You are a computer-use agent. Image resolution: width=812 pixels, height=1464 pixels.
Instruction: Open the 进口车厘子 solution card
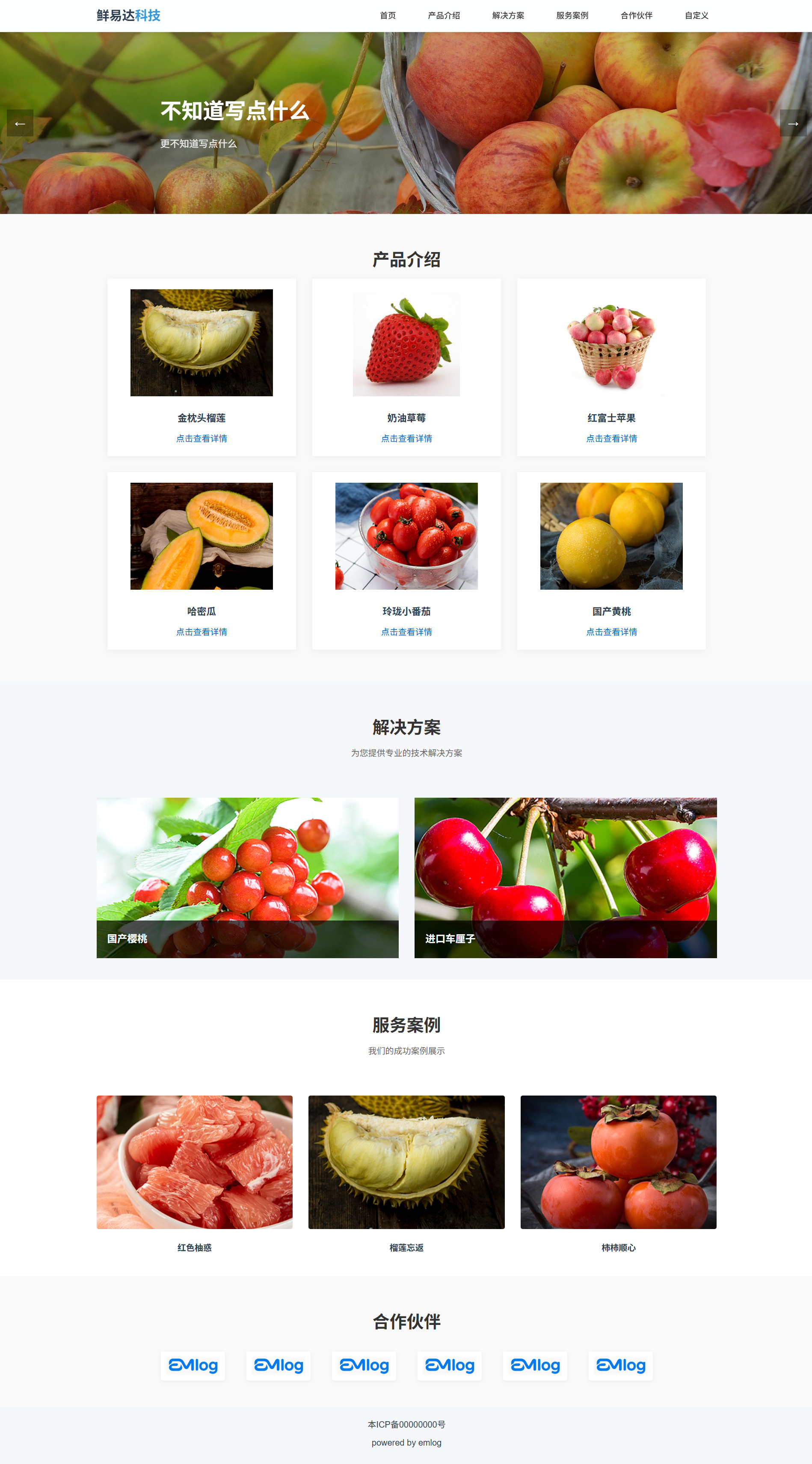coord(565,877)
